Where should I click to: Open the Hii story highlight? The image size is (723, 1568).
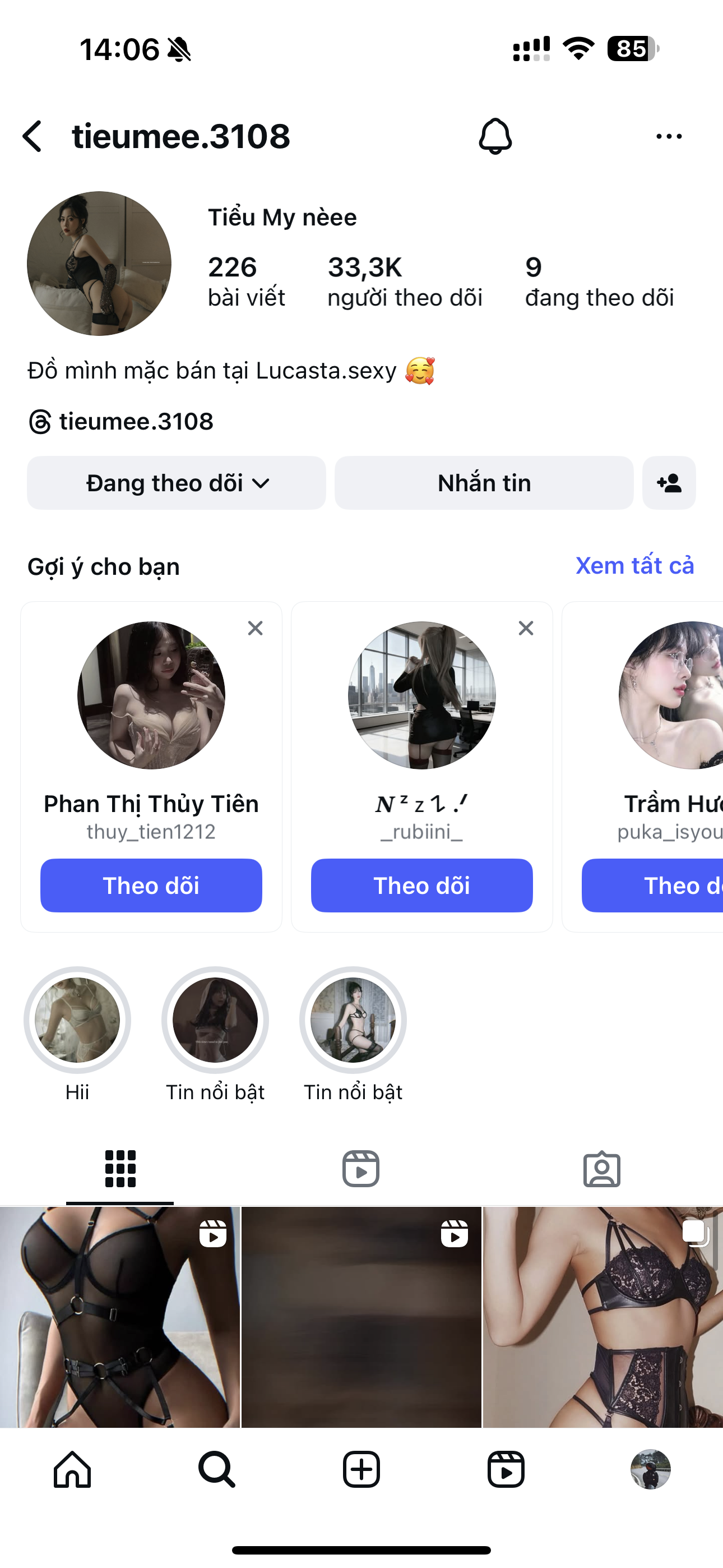(x=77, y=1020)
